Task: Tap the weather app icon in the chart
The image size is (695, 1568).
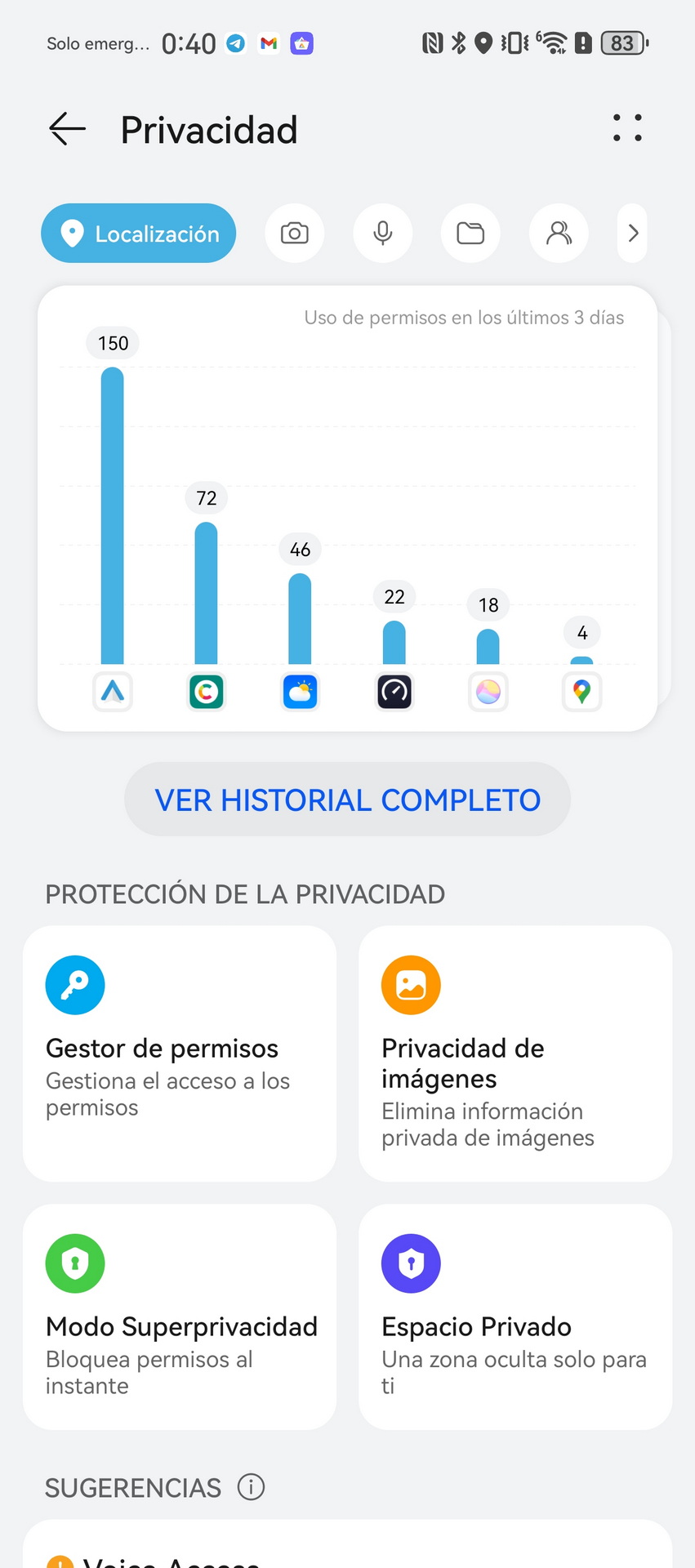Action: click(301, 693)
